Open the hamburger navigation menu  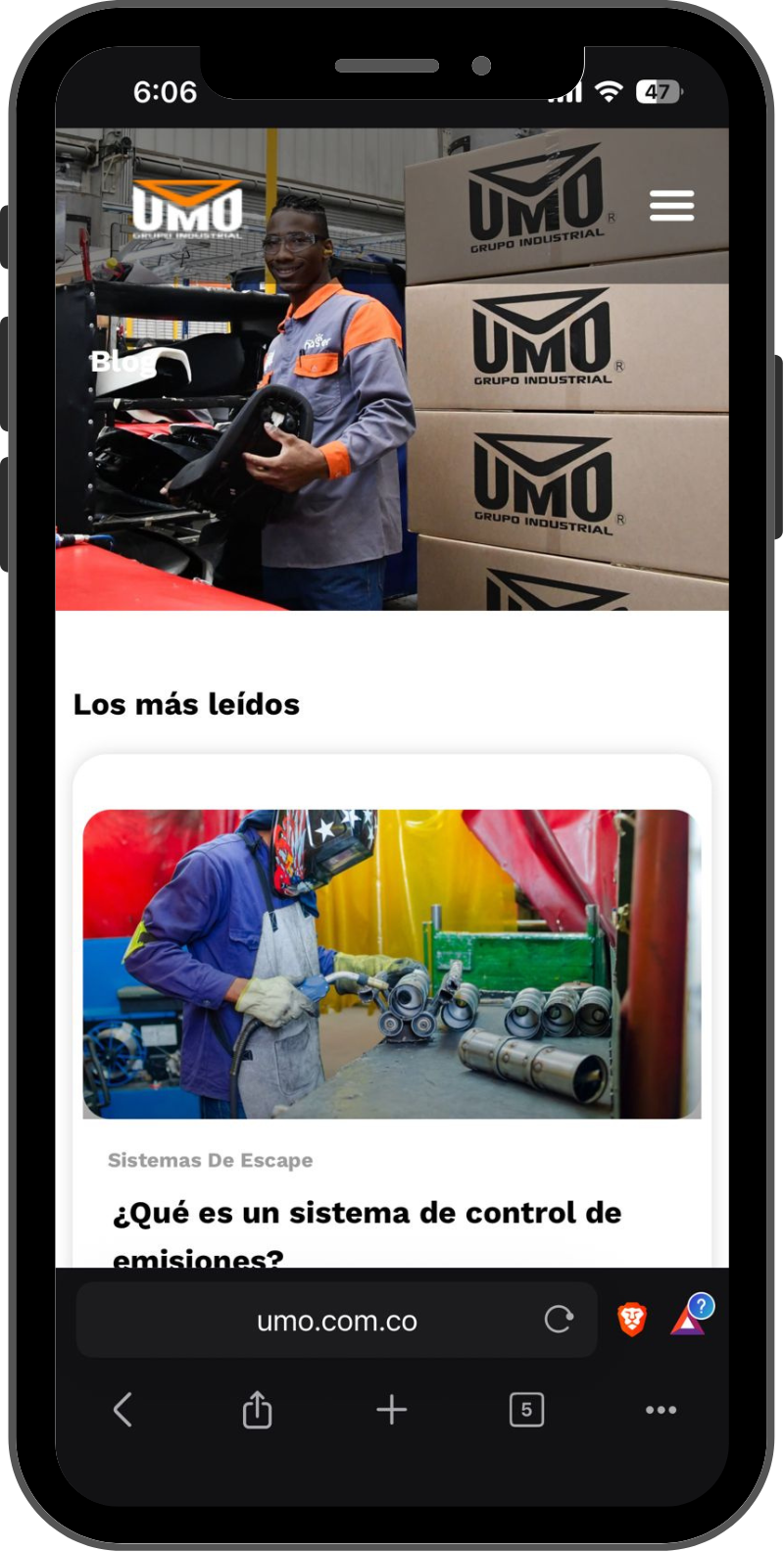point(671,206)
